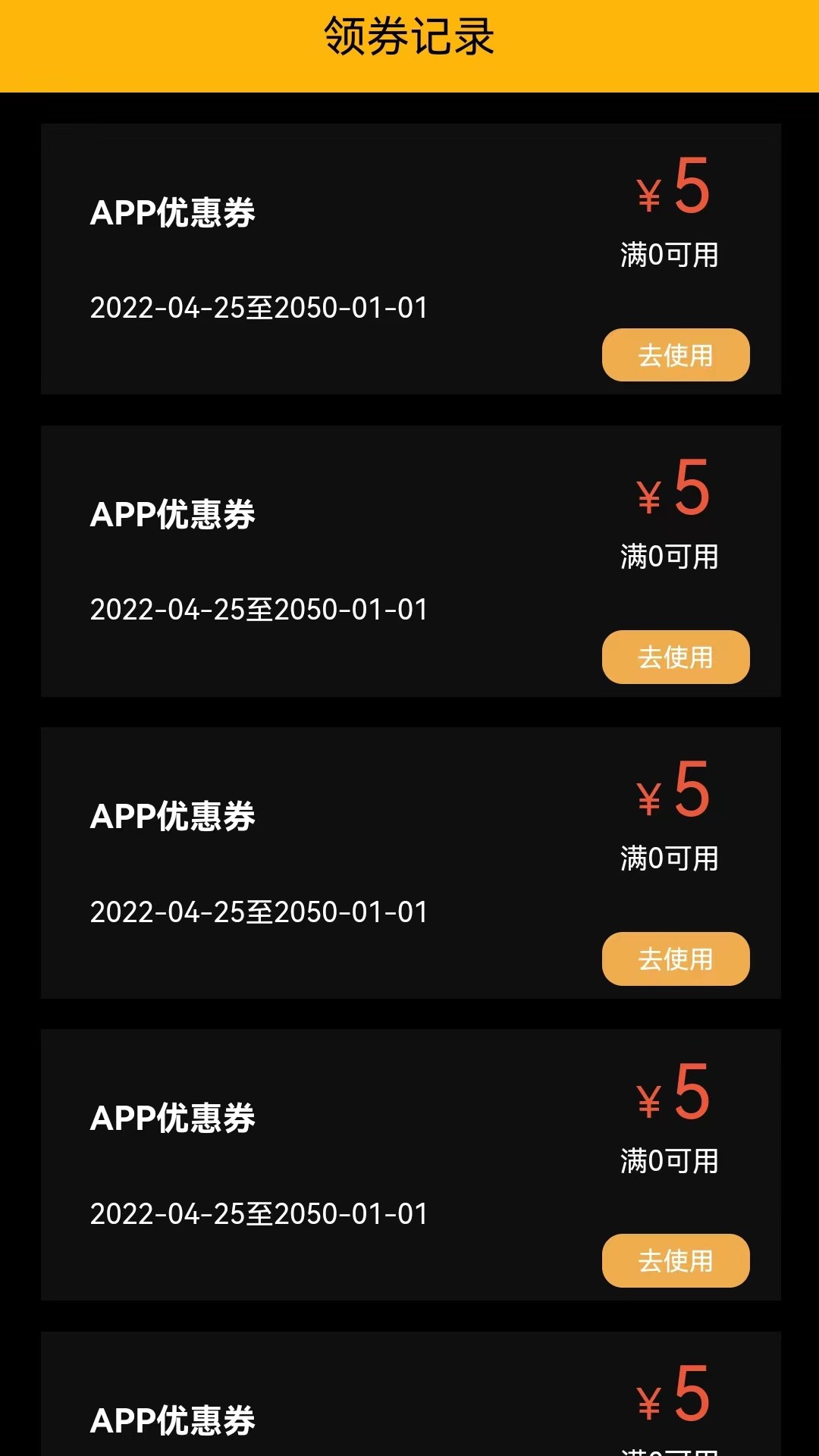Use the second APP优惠券 coupon via 去使用
819x1456 pixels.
[676, 657]
